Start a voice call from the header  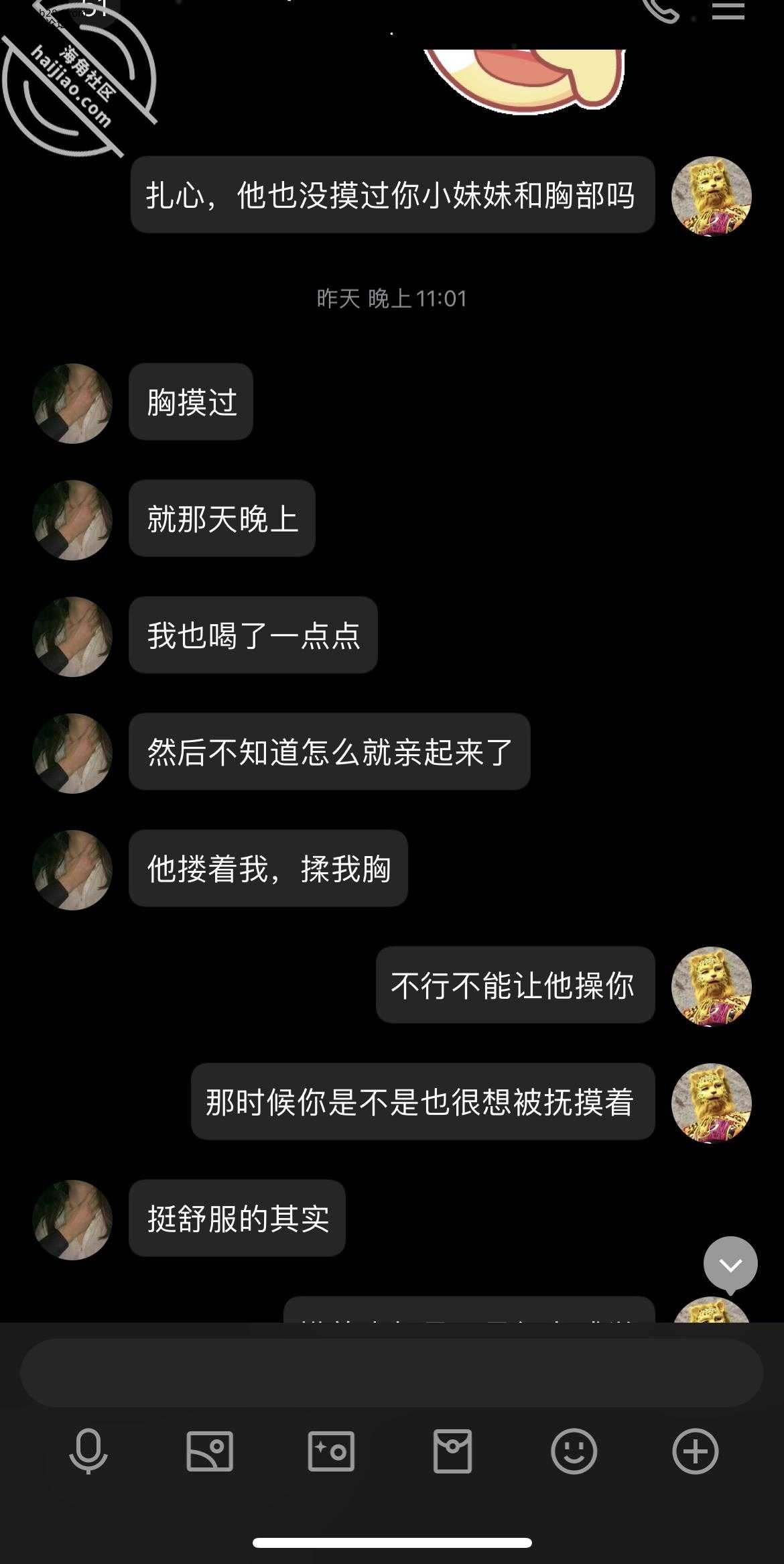click(x=661, y=10)
